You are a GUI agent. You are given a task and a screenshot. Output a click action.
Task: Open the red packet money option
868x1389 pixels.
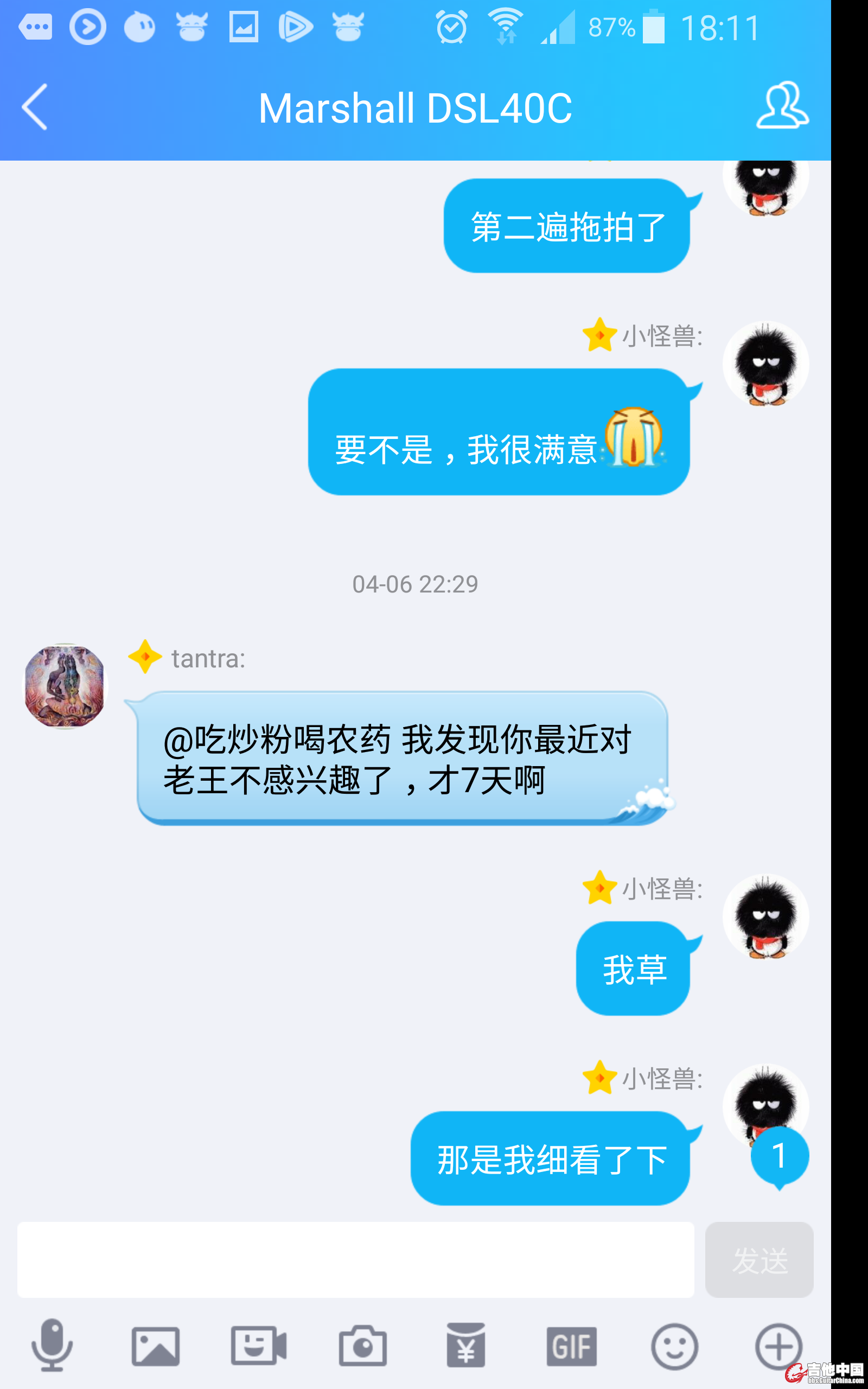[465, 1346]
